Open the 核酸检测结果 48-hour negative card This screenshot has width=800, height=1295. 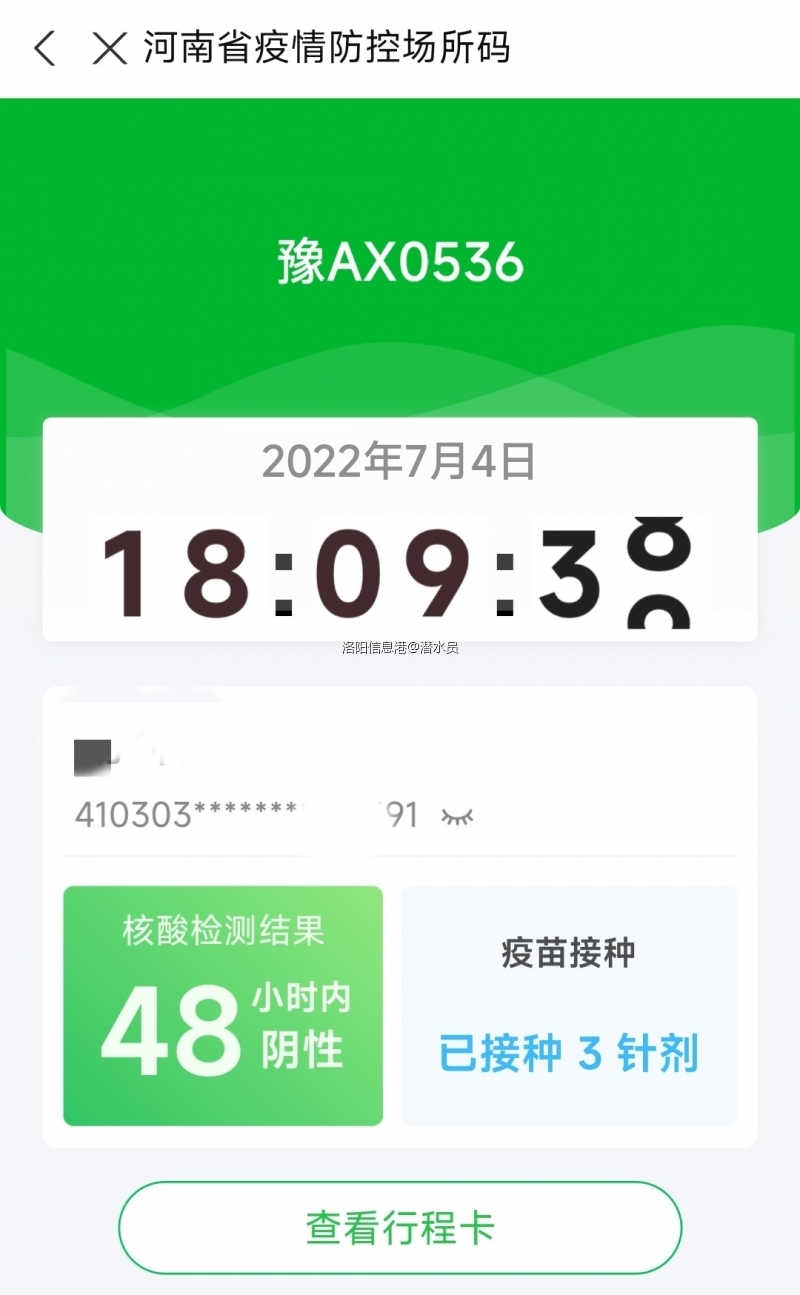click(223, 1005)
